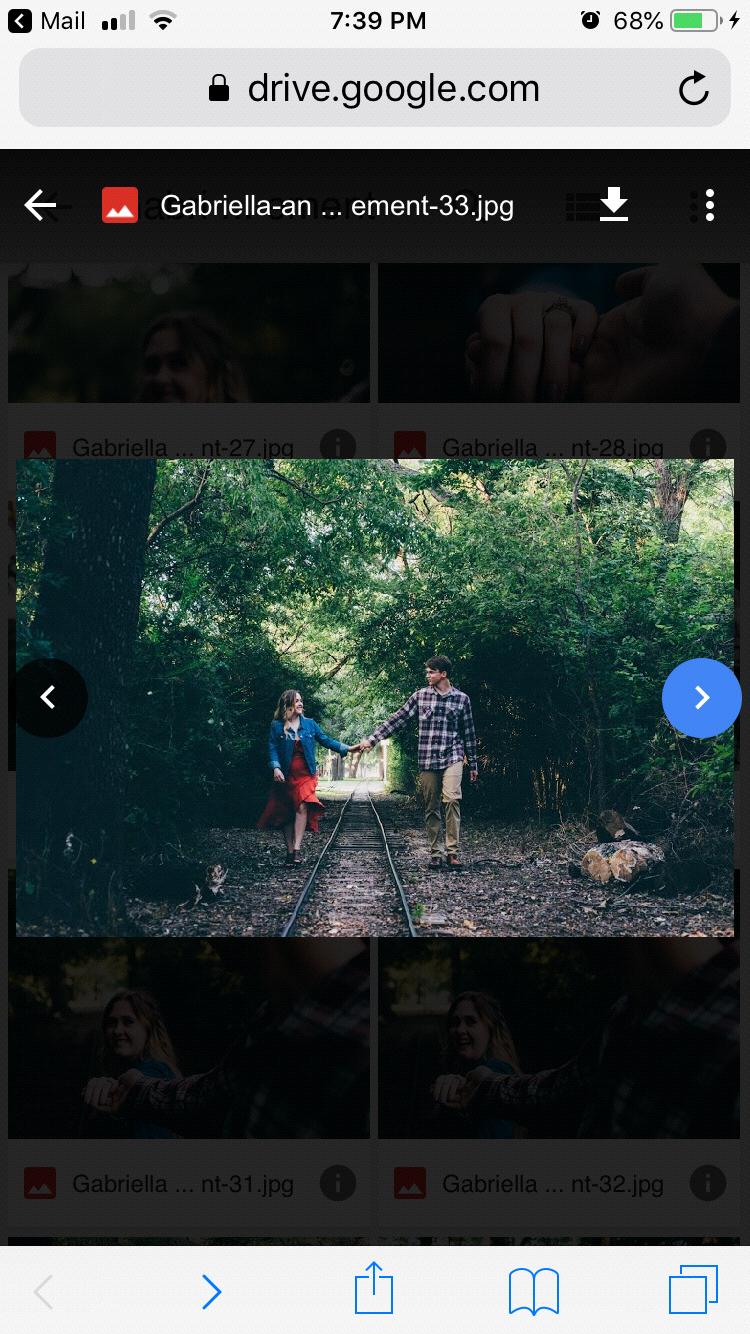Tap the drive.google.com address bar
Image resolution: width=750 pixels, height=1334 pixels.
(375, 89)
